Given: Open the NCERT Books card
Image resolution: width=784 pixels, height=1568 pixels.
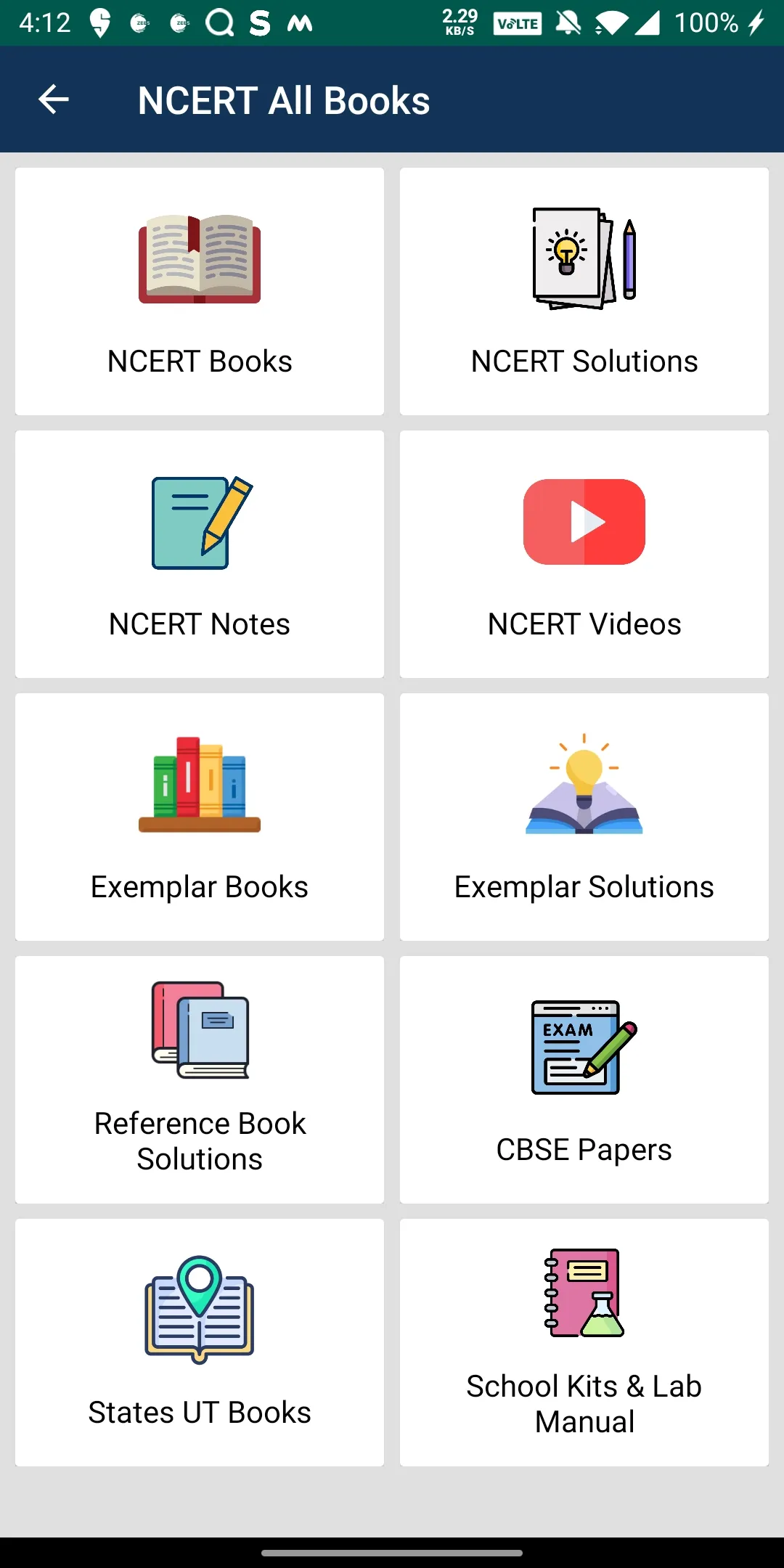Looking at the screenshot, I should click(200, 292).
